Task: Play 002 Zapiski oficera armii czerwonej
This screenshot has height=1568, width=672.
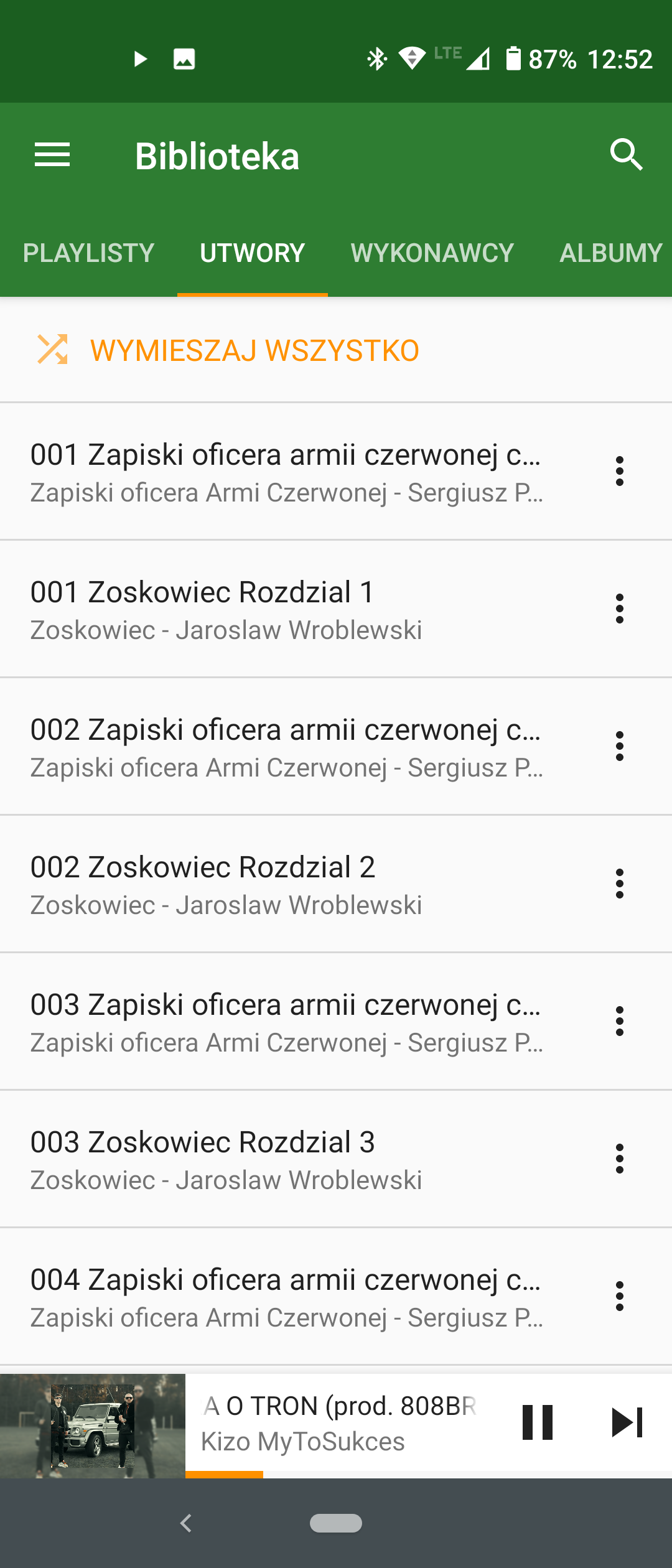Action: (286, 747)
